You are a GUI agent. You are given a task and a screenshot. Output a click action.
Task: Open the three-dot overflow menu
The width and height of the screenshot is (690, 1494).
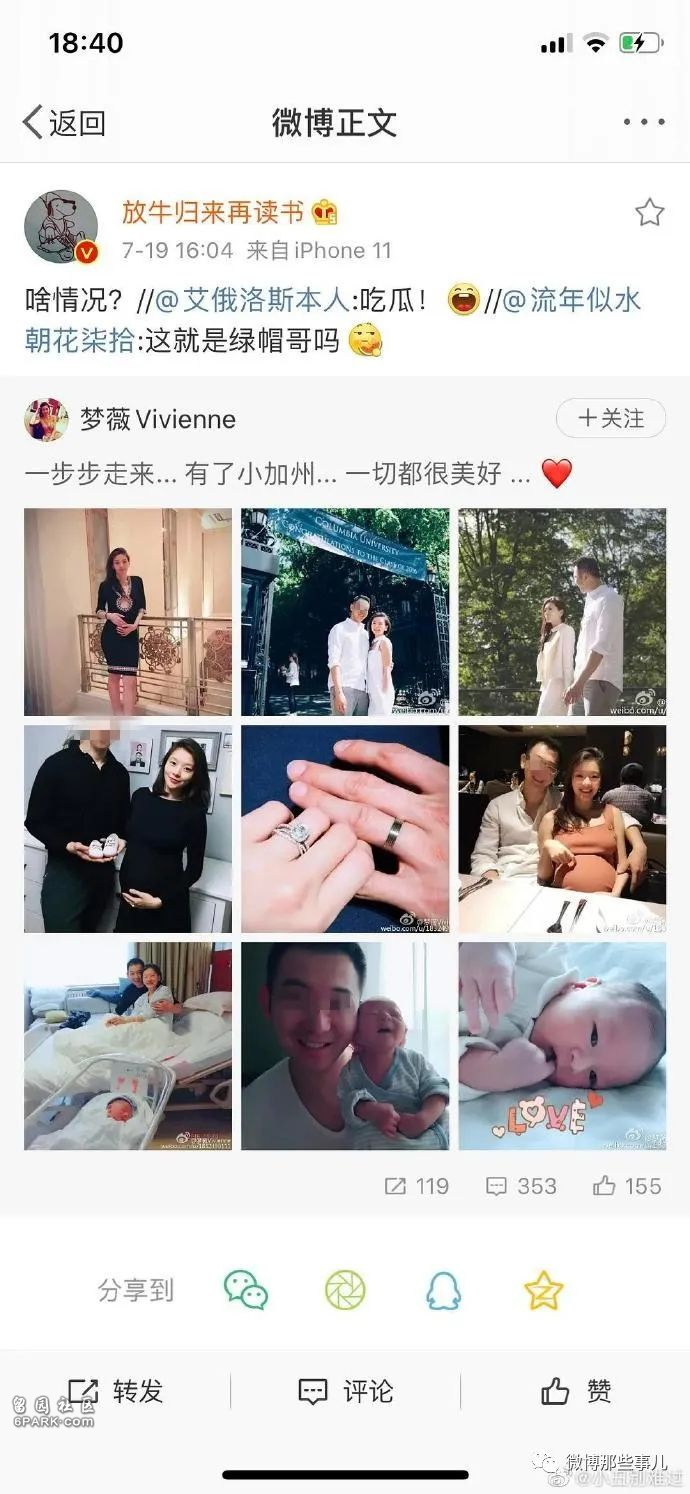point(643,122)
